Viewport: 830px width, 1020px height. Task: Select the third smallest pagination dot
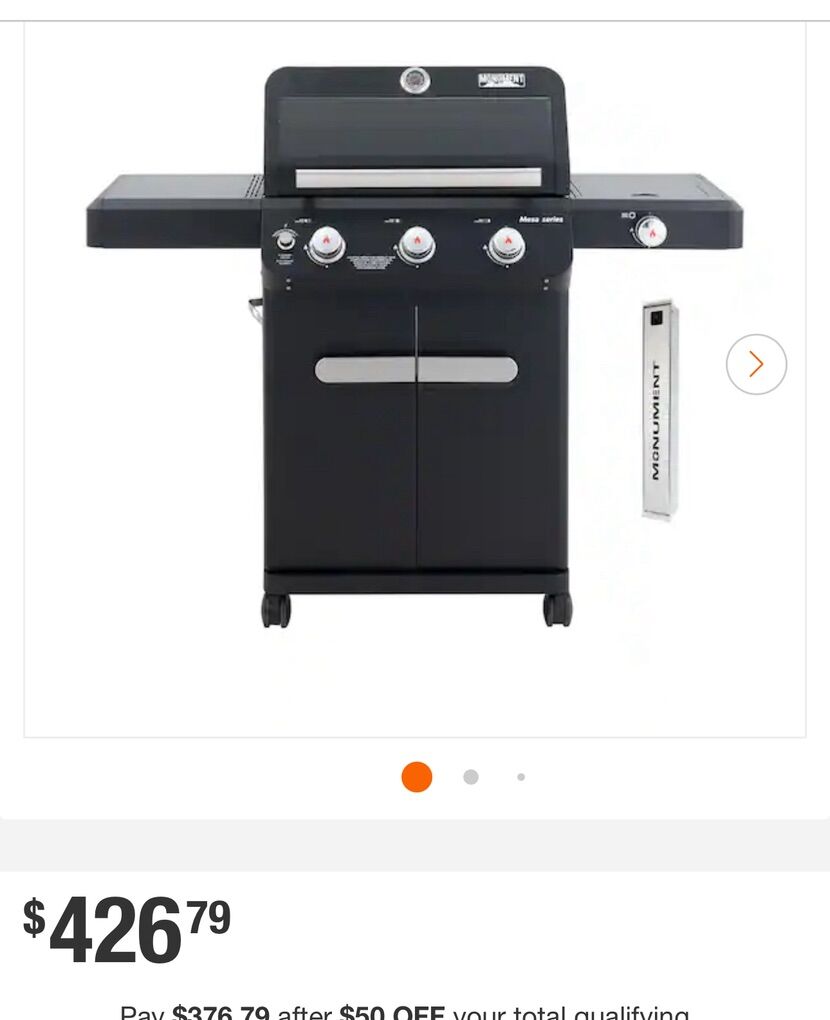(519, 775)
